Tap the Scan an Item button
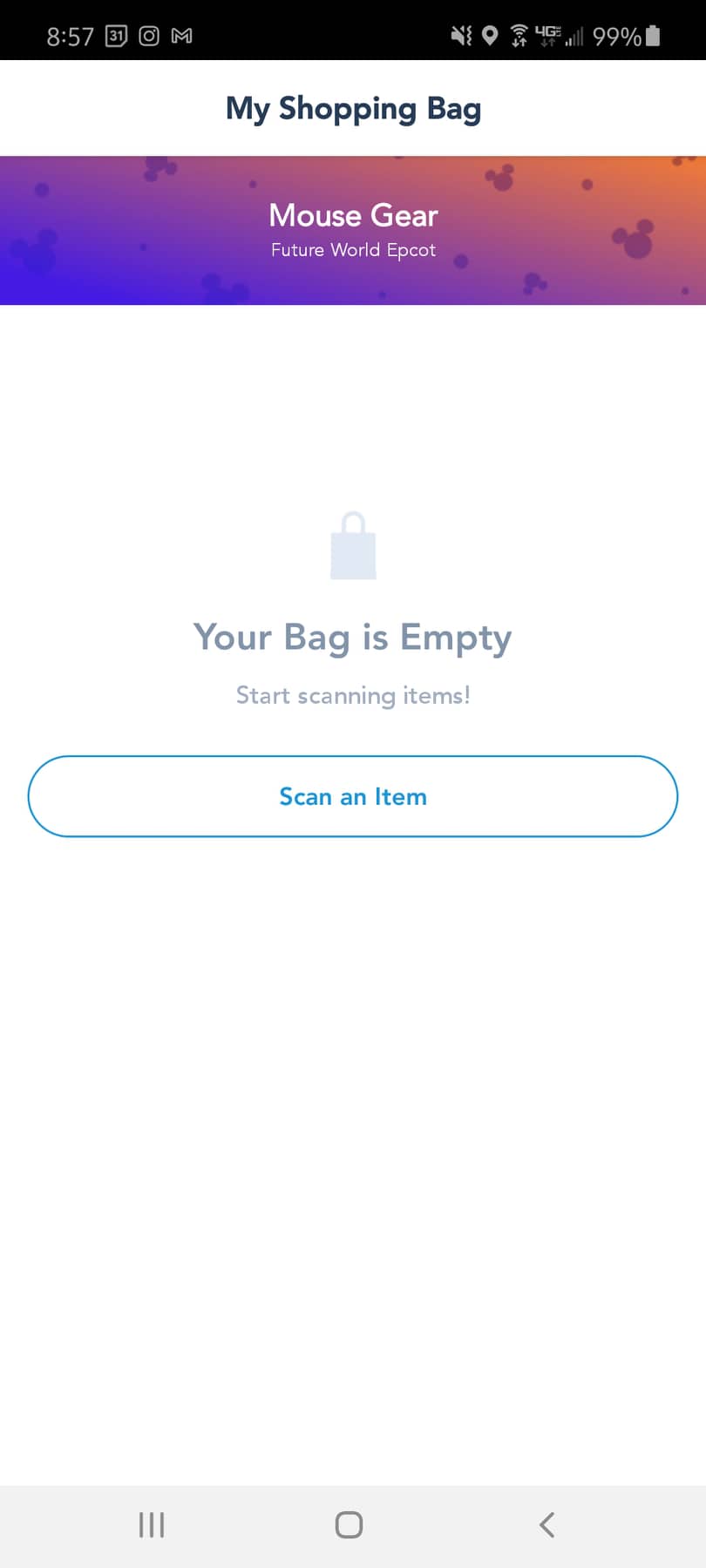 click(x=353, y=796)
